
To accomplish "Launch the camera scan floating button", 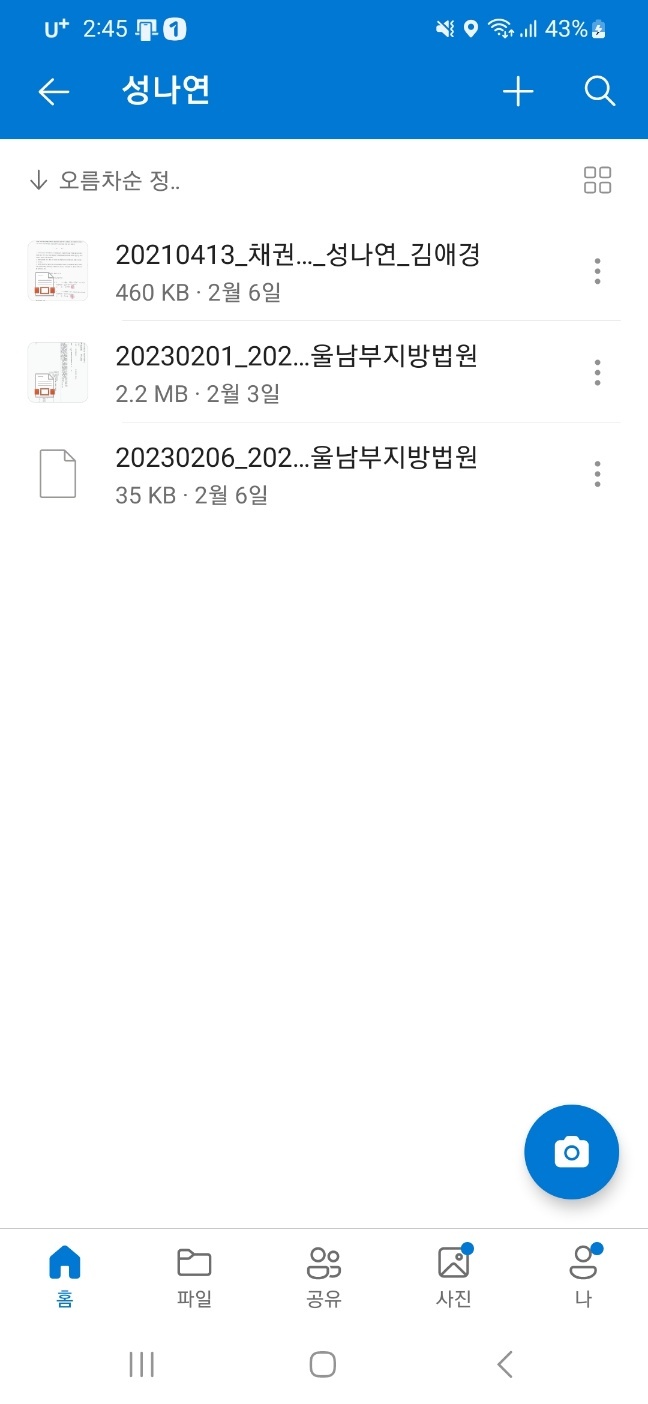I will 572,1152.
